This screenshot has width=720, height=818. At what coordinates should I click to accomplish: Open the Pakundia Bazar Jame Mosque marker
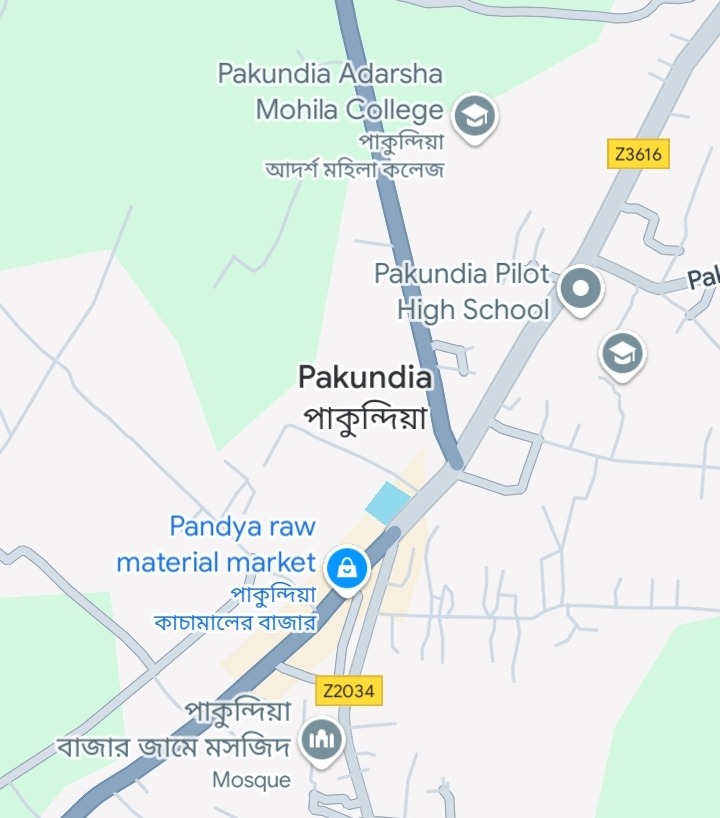(x=322, y=741)
